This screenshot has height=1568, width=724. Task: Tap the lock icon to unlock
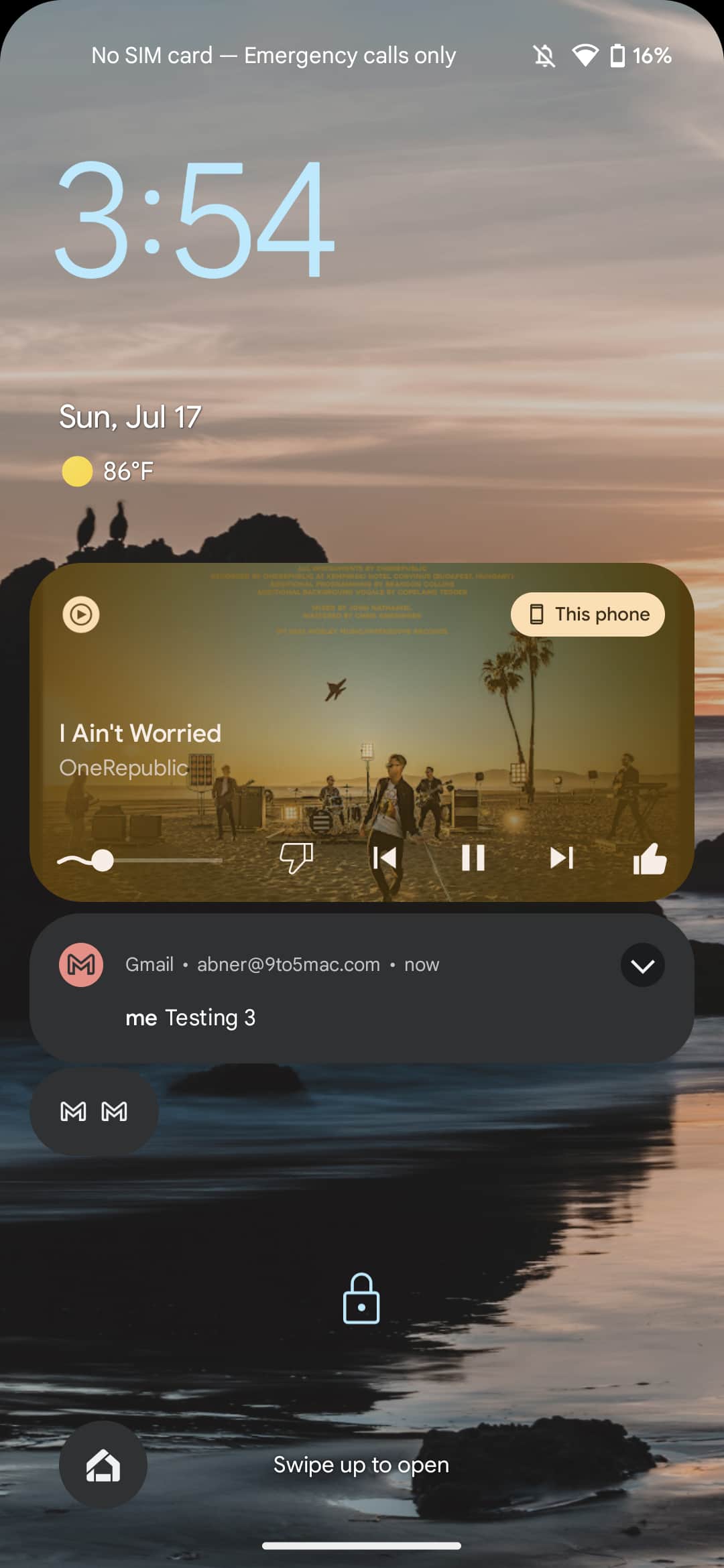[x=361, y=1299]
